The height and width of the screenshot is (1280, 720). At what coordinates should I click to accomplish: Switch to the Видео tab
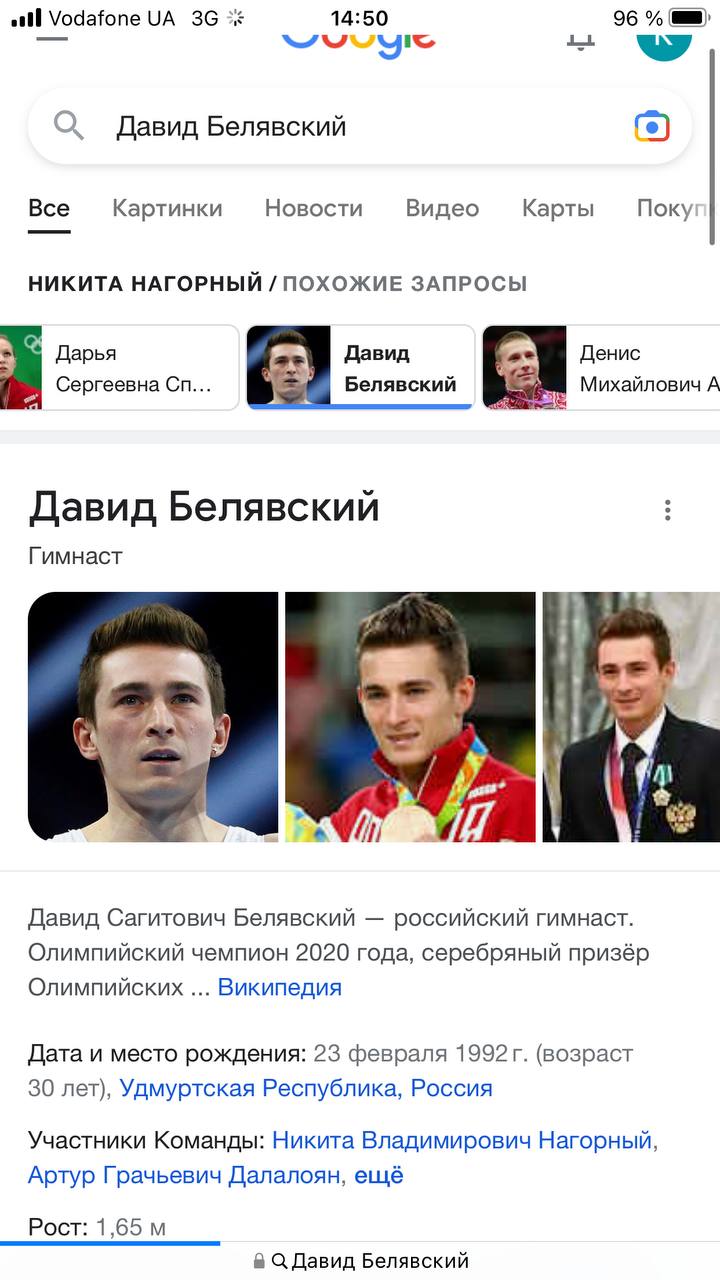point(442,209)
